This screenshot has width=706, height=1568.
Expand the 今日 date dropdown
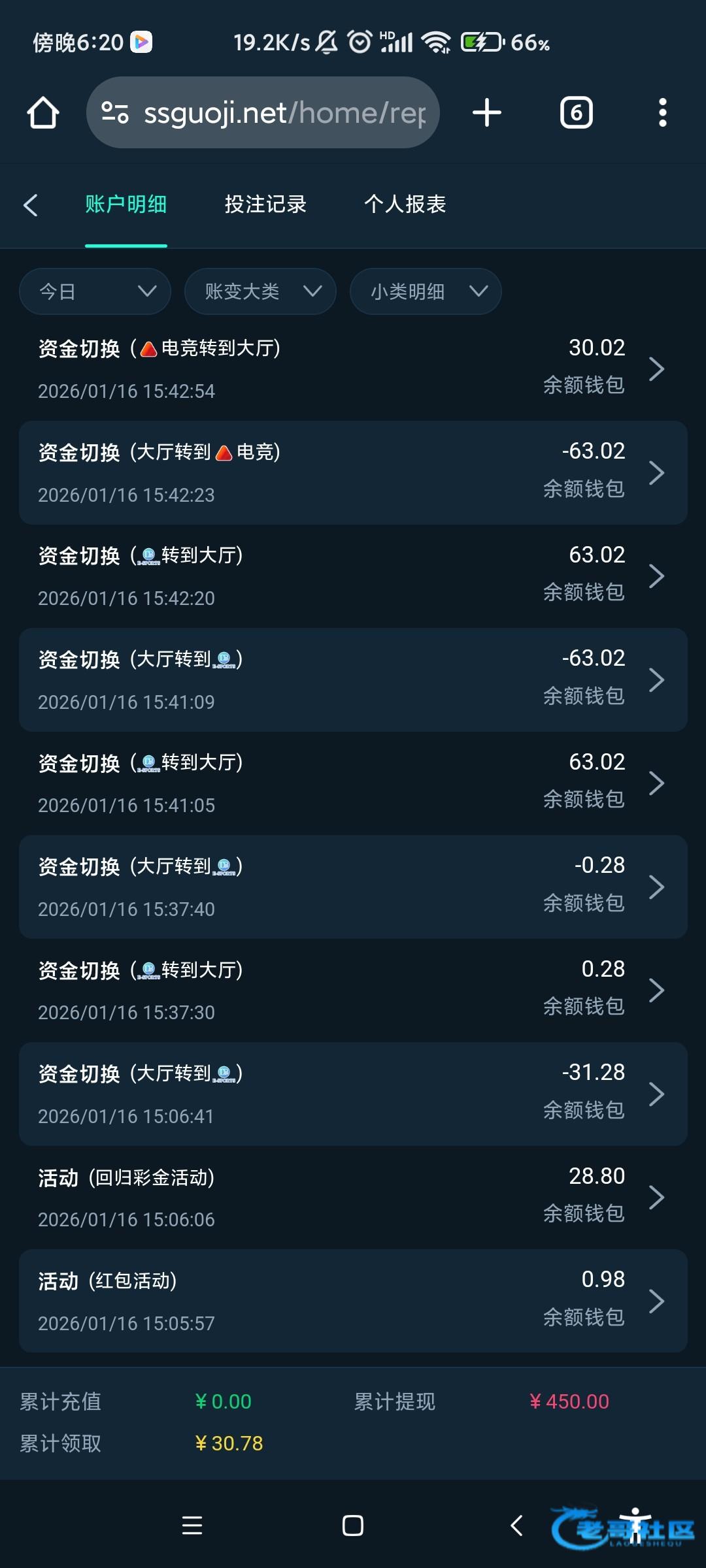pyautogui.click(x=95, y=291)
